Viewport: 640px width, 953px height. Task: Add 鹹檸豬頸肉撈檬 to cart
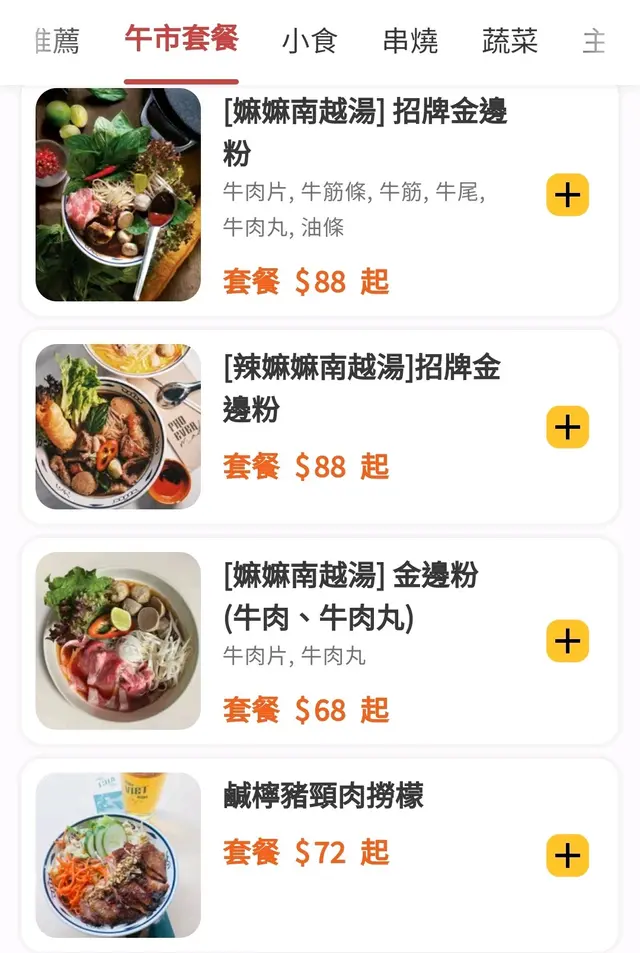click(567, 855)
